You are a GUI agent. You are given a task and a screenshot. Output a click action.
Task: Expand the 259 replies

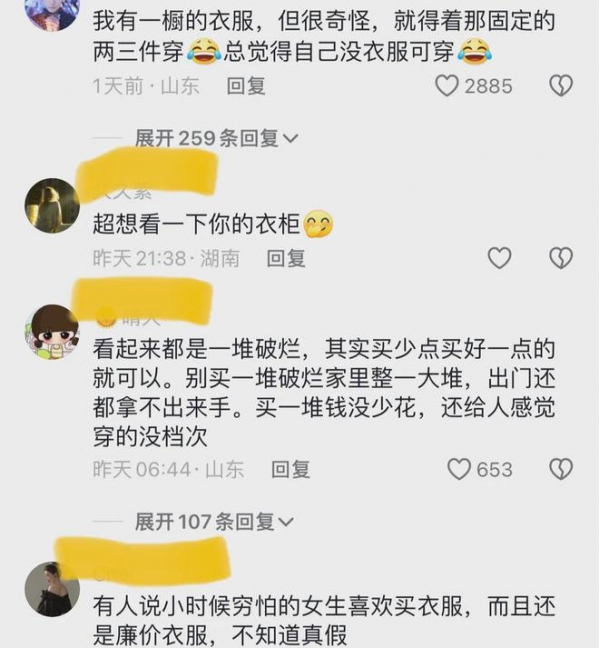tap(215, 138)
